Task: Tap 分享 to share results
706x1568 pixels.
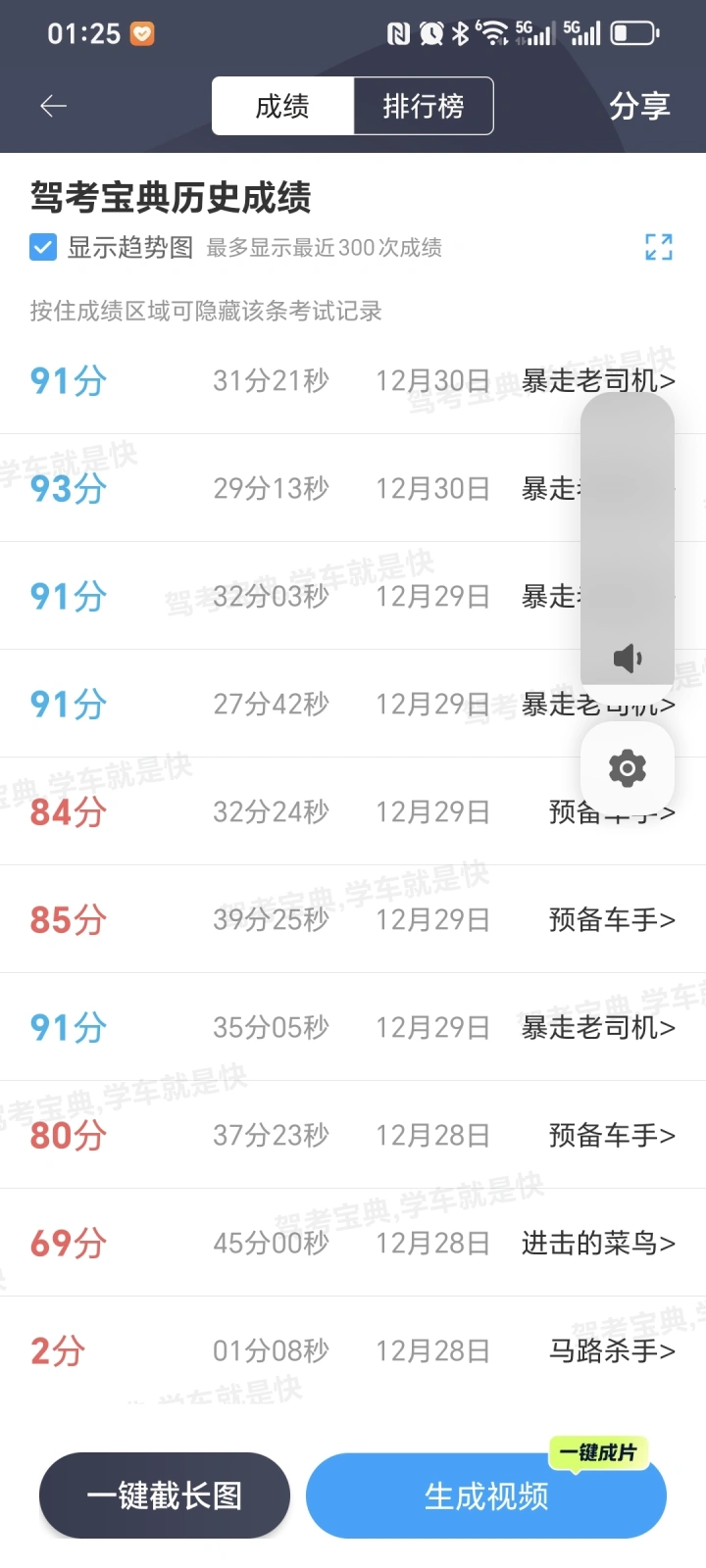Action: pos(639,106)
